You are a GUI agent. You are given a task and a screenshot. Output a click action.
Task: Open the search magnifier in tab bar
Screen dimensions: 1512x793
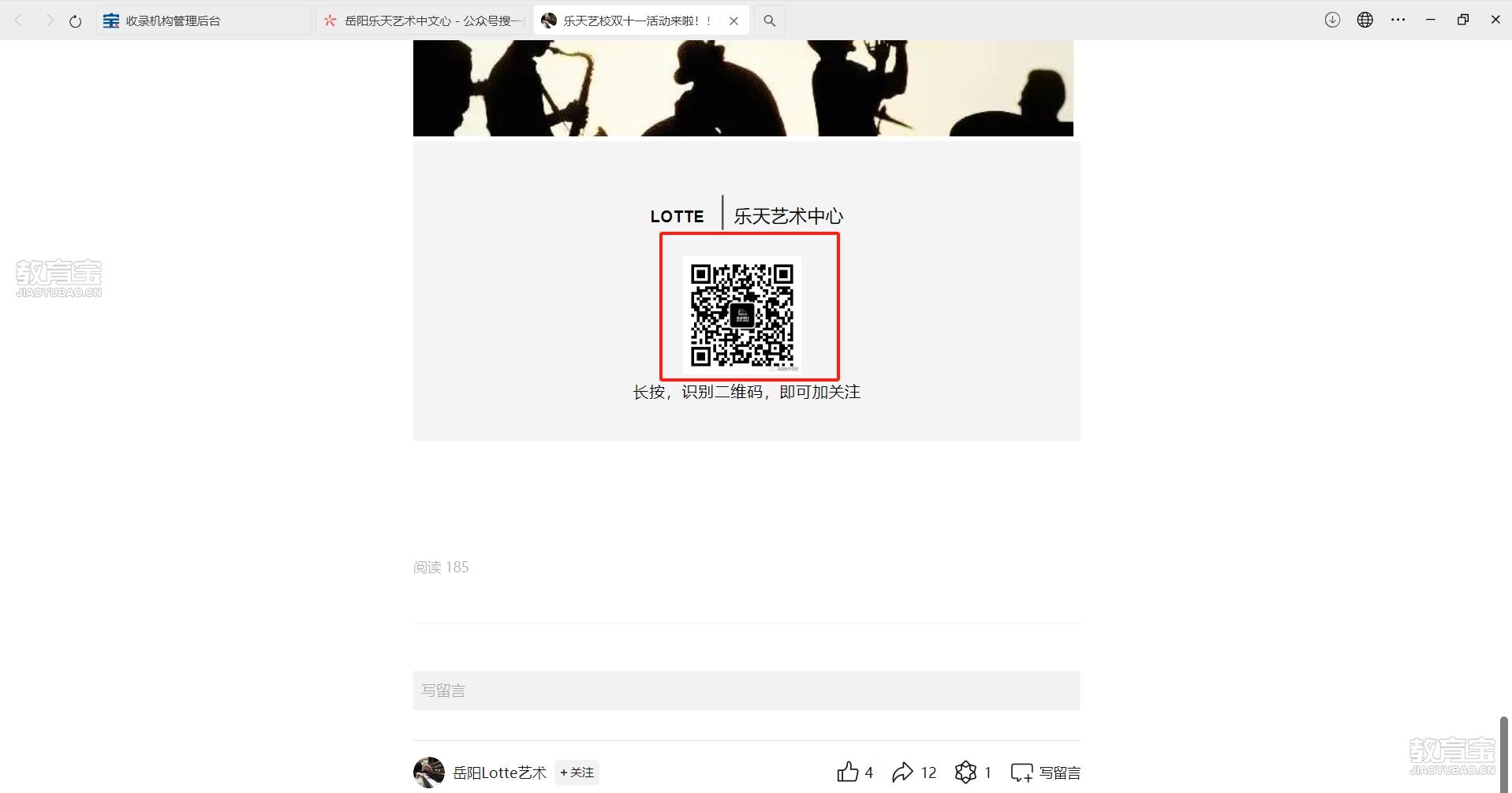[x=769, y=21]
